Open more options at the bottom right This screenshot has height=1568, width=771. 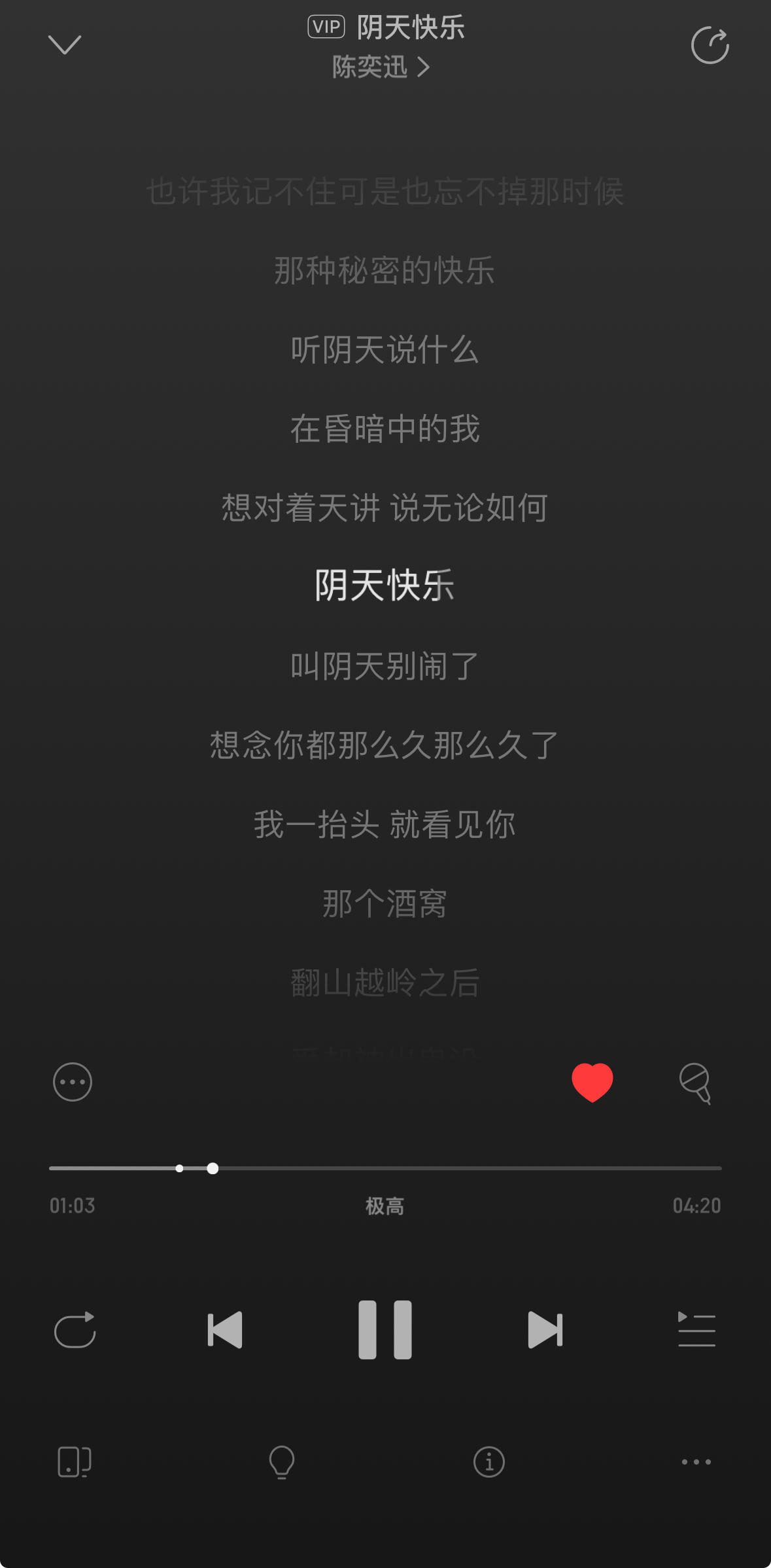[x=696, y=1461]
